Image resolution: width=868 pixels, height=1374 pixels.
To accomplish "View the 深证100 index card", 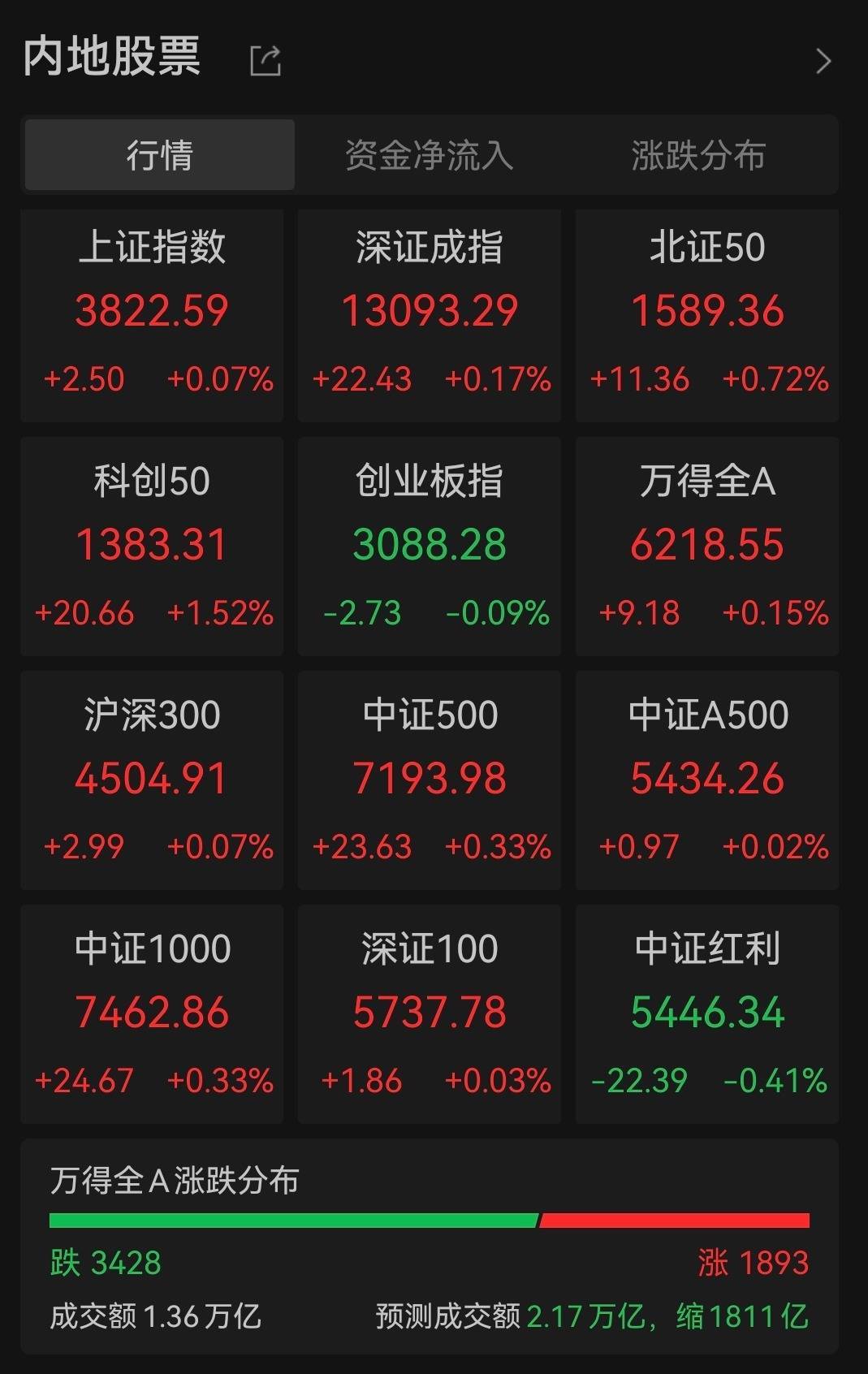I will click(430, 1013).
